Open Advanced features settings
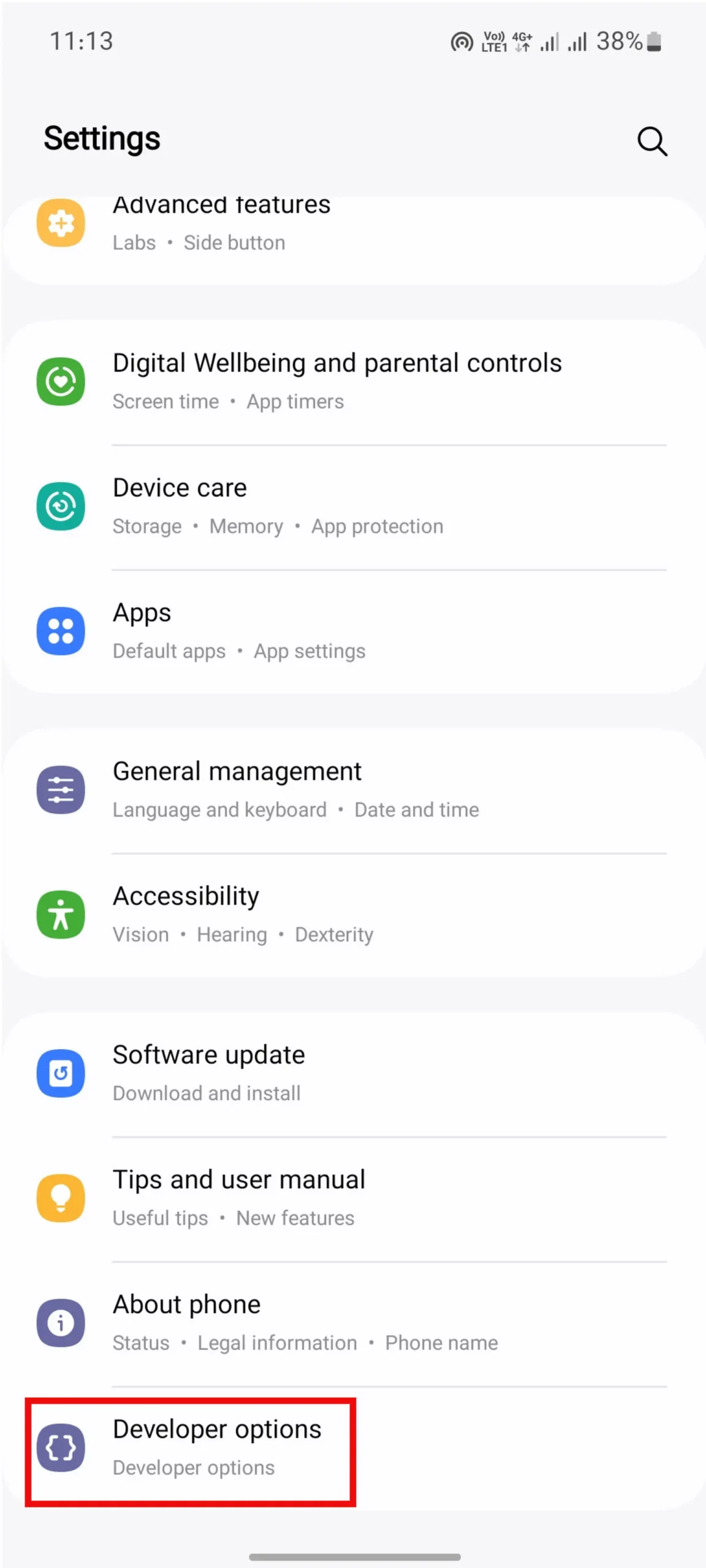The height and width of the screenshot is (1568, 706). coord(353,240)
